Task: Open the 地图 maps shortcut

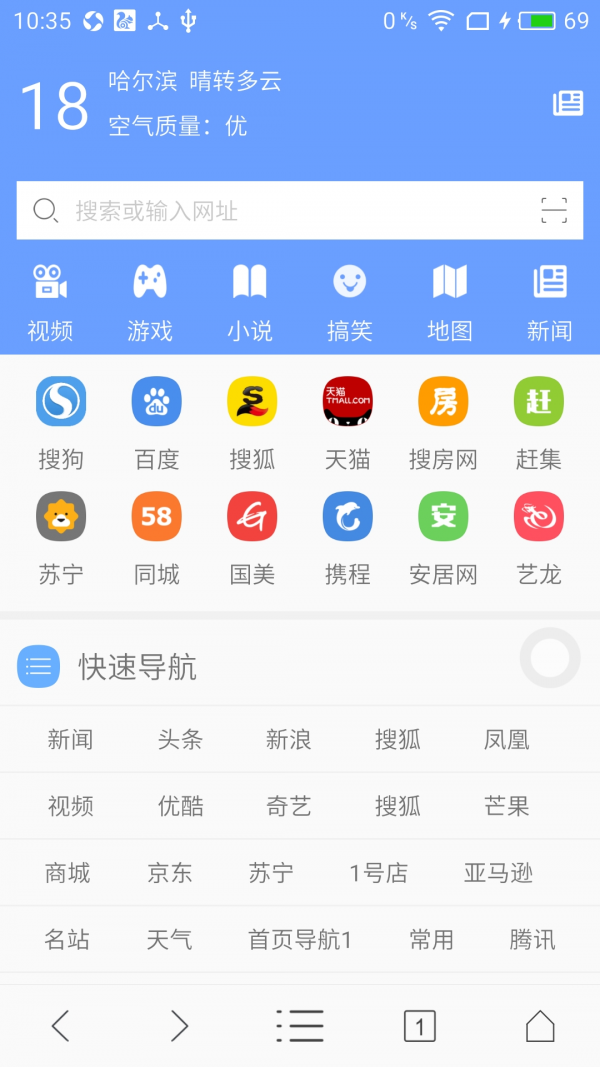Action: tap(450, 300)
